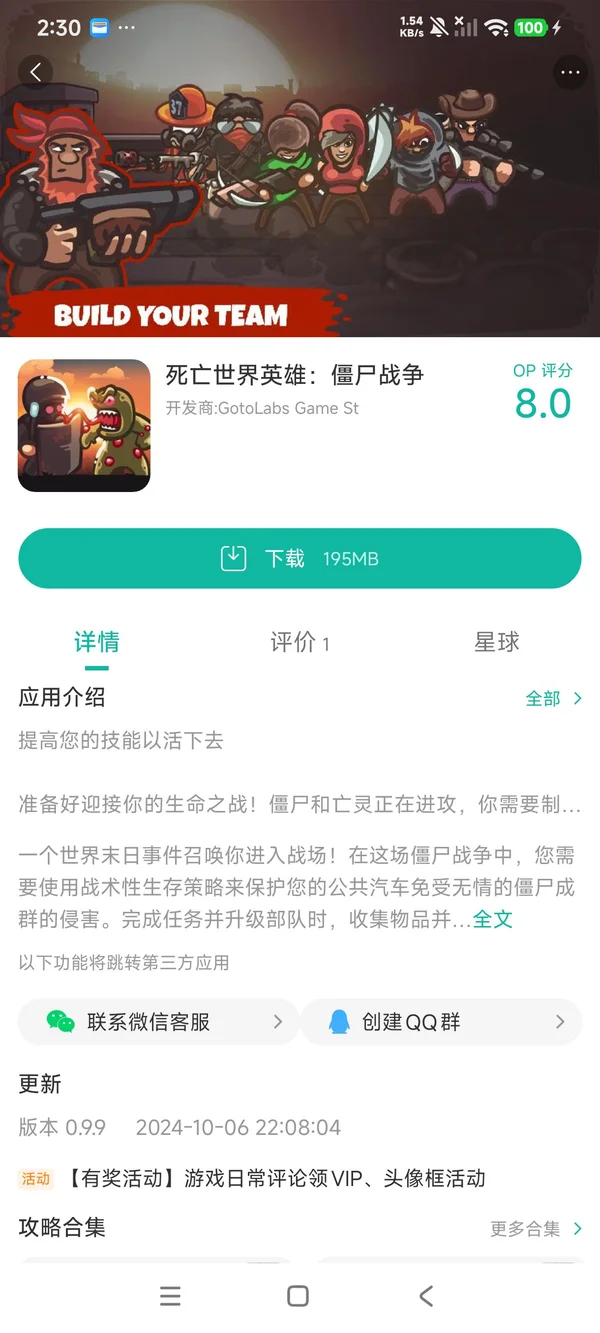
Task: Tap the system home button
Action: pyautogui.click(x=298, y=1296)
